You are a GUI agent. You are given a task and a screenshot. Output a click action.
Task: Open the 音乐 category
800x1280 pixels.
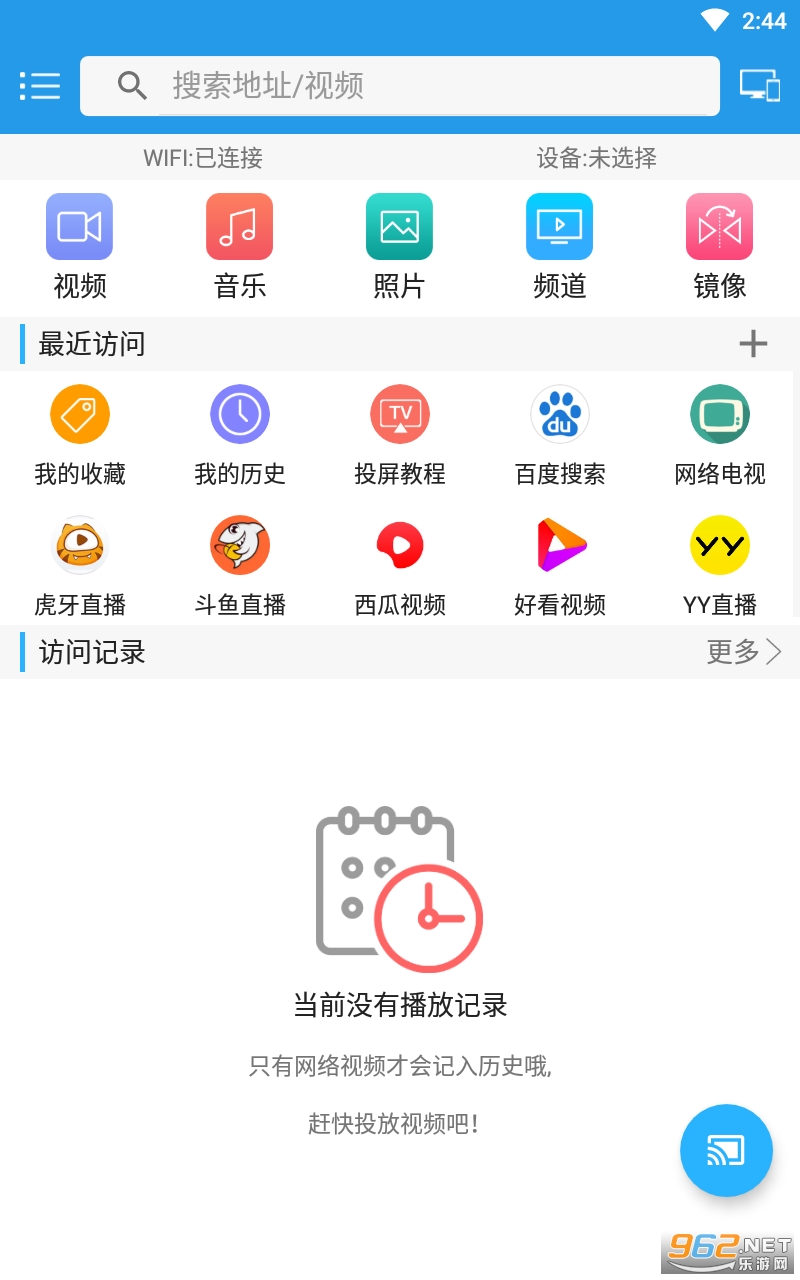tap(240, 247)
